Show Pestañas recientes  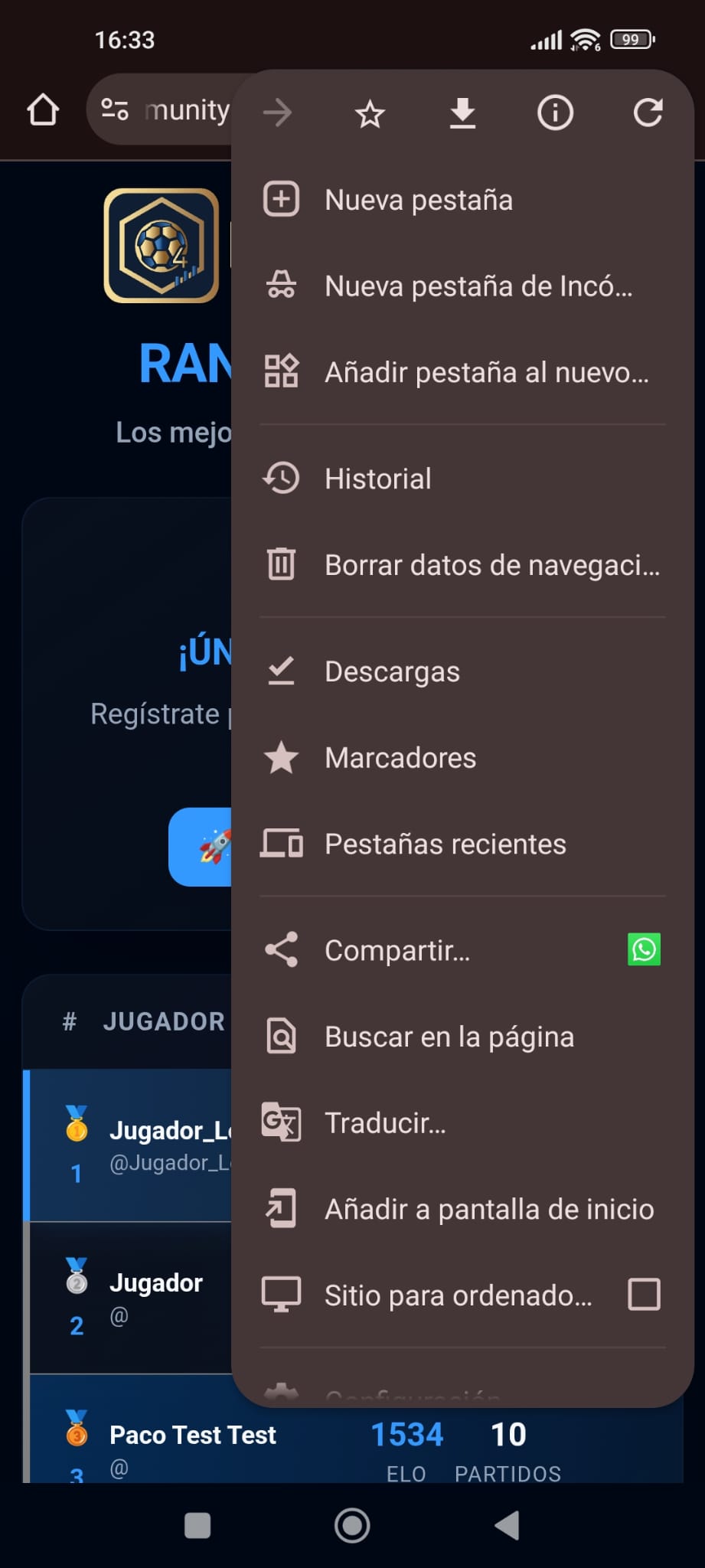[445, 844]
